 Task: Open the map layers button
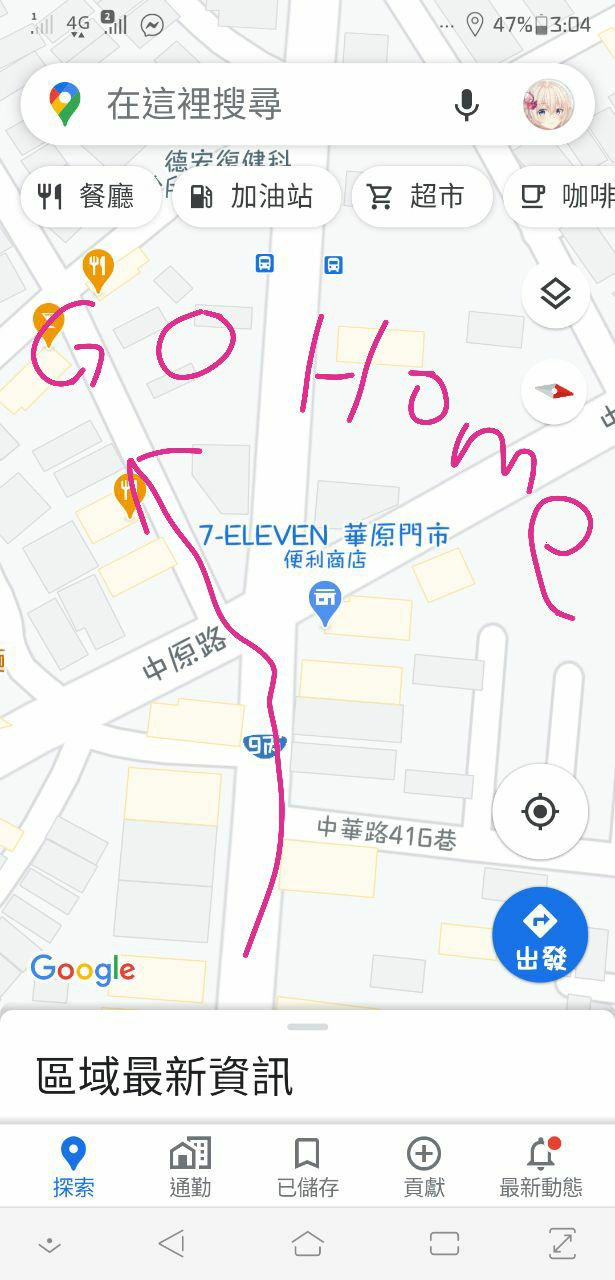[555, 294]
